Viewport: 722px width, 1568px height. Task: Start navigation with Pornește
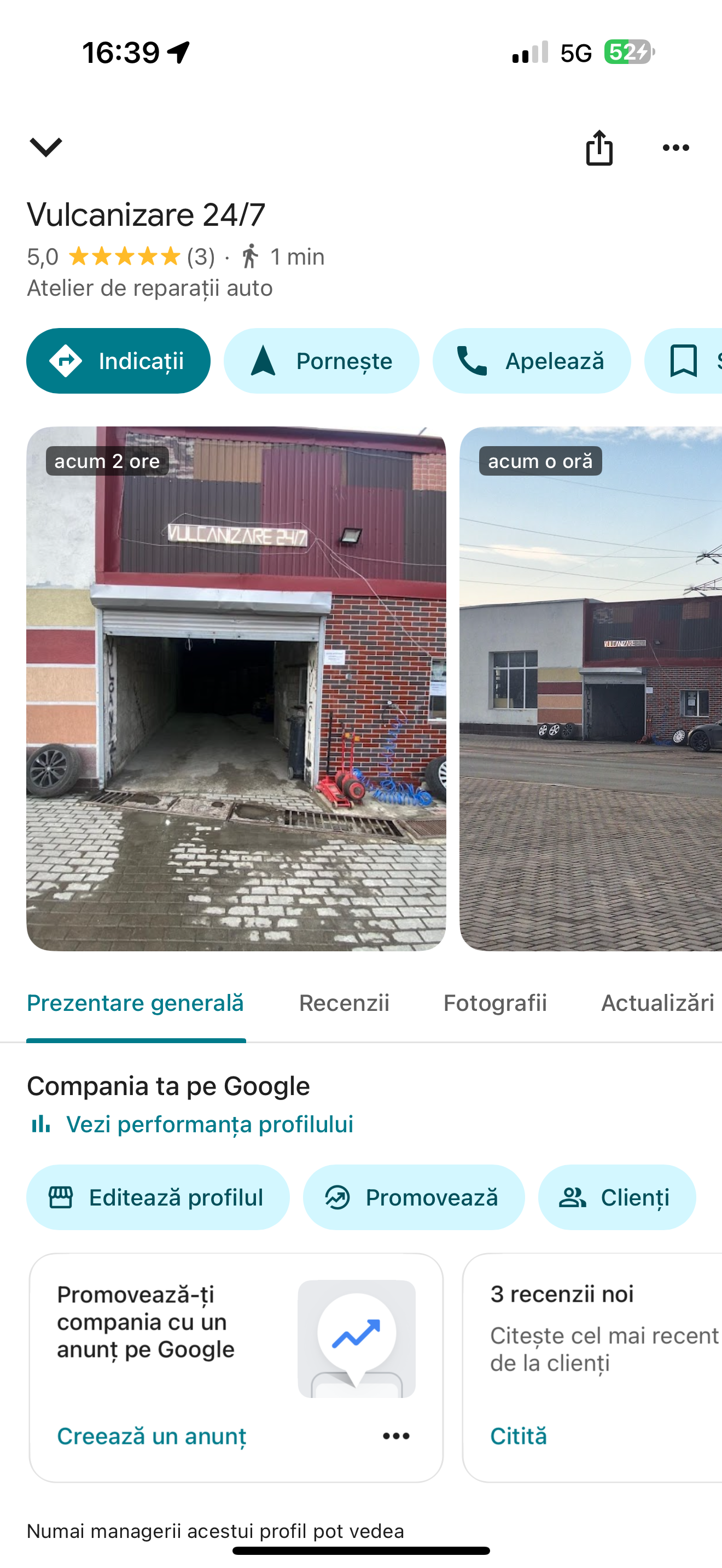coord(322,361)
